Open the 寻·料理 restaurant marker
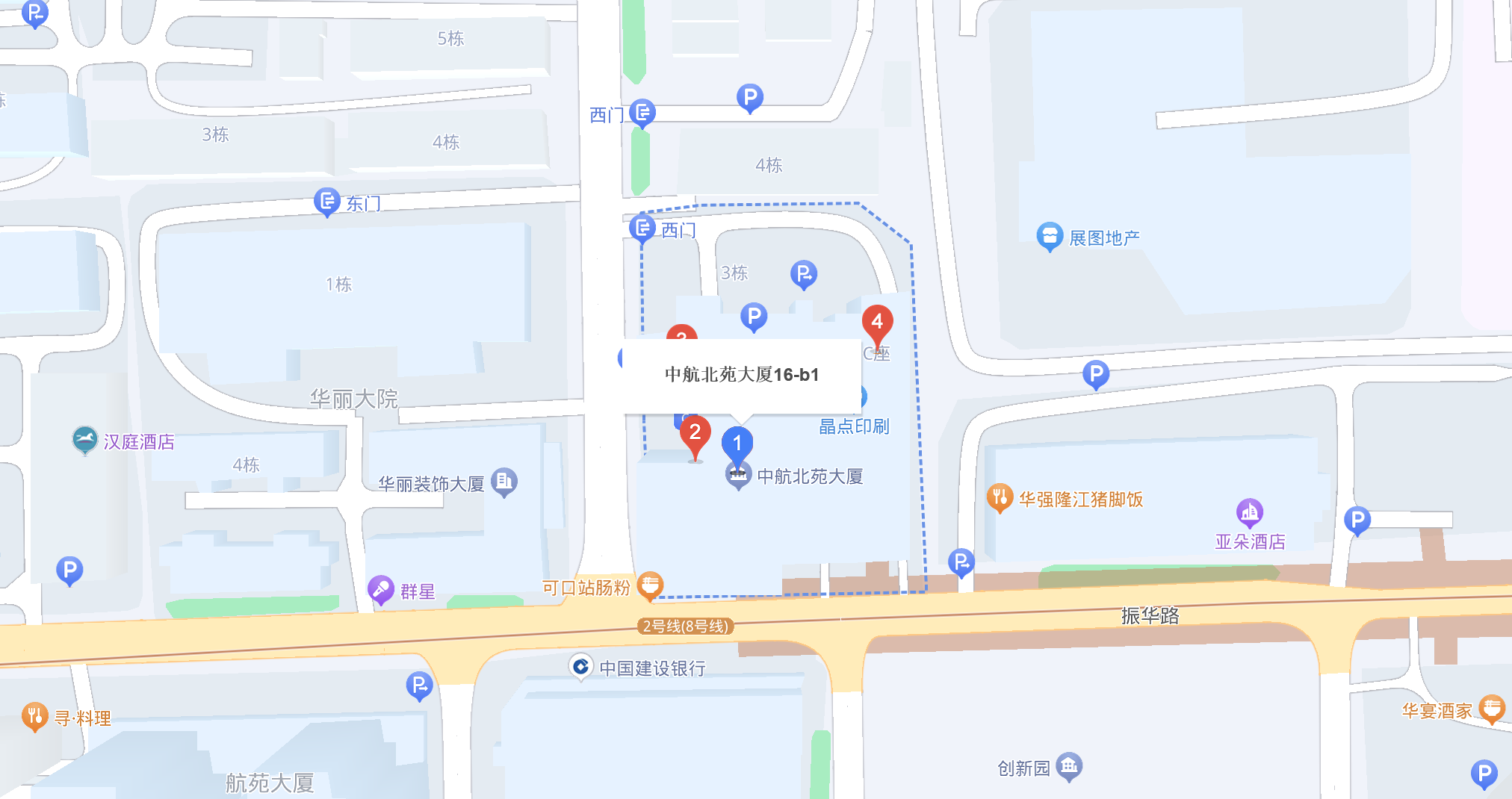Viewport: 1512px width, 799px height. pos(34,716)
